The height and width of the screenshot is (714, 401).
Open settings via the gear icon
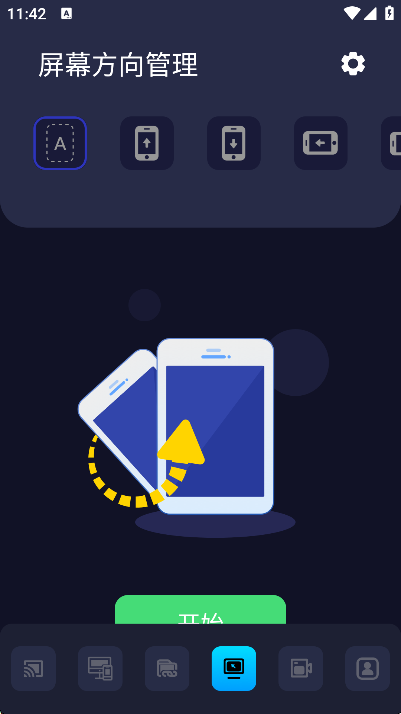tap(353, 64)
